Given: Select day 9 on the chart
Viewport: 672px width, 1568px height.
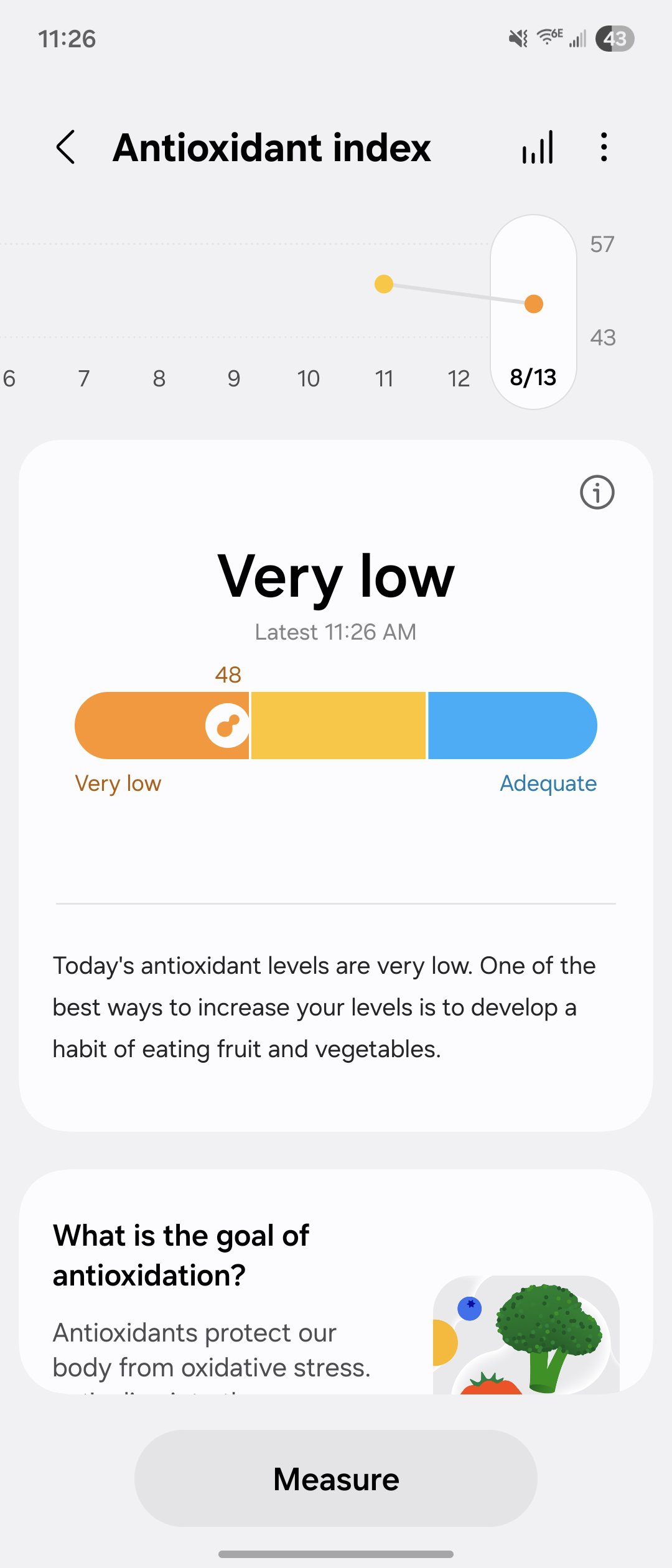Looking at the screenshot, I should tap(234, 378).
